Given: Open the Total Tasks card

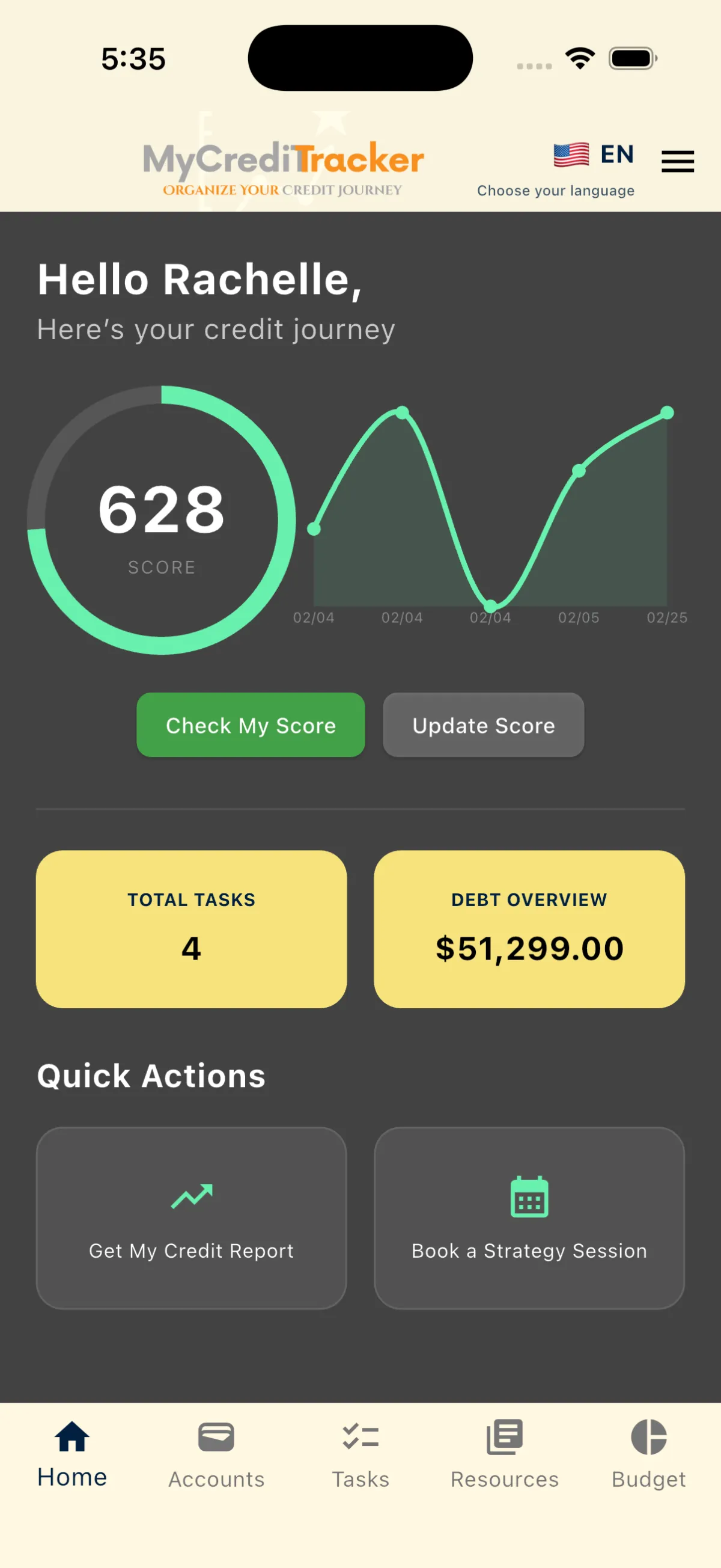Looking at the screenshot, I should pos(191,929).
